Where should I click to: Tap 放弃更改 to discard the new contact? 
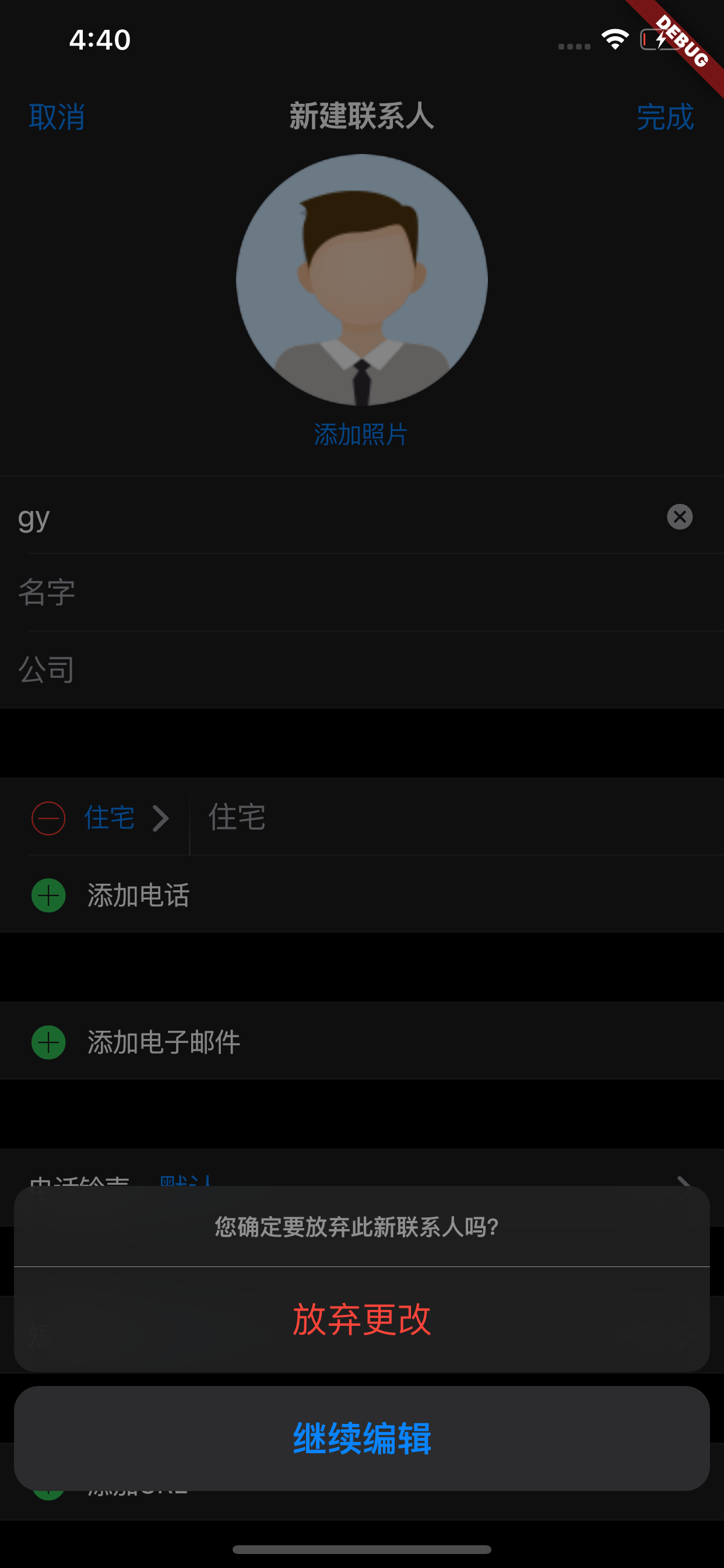(361, 1319)
